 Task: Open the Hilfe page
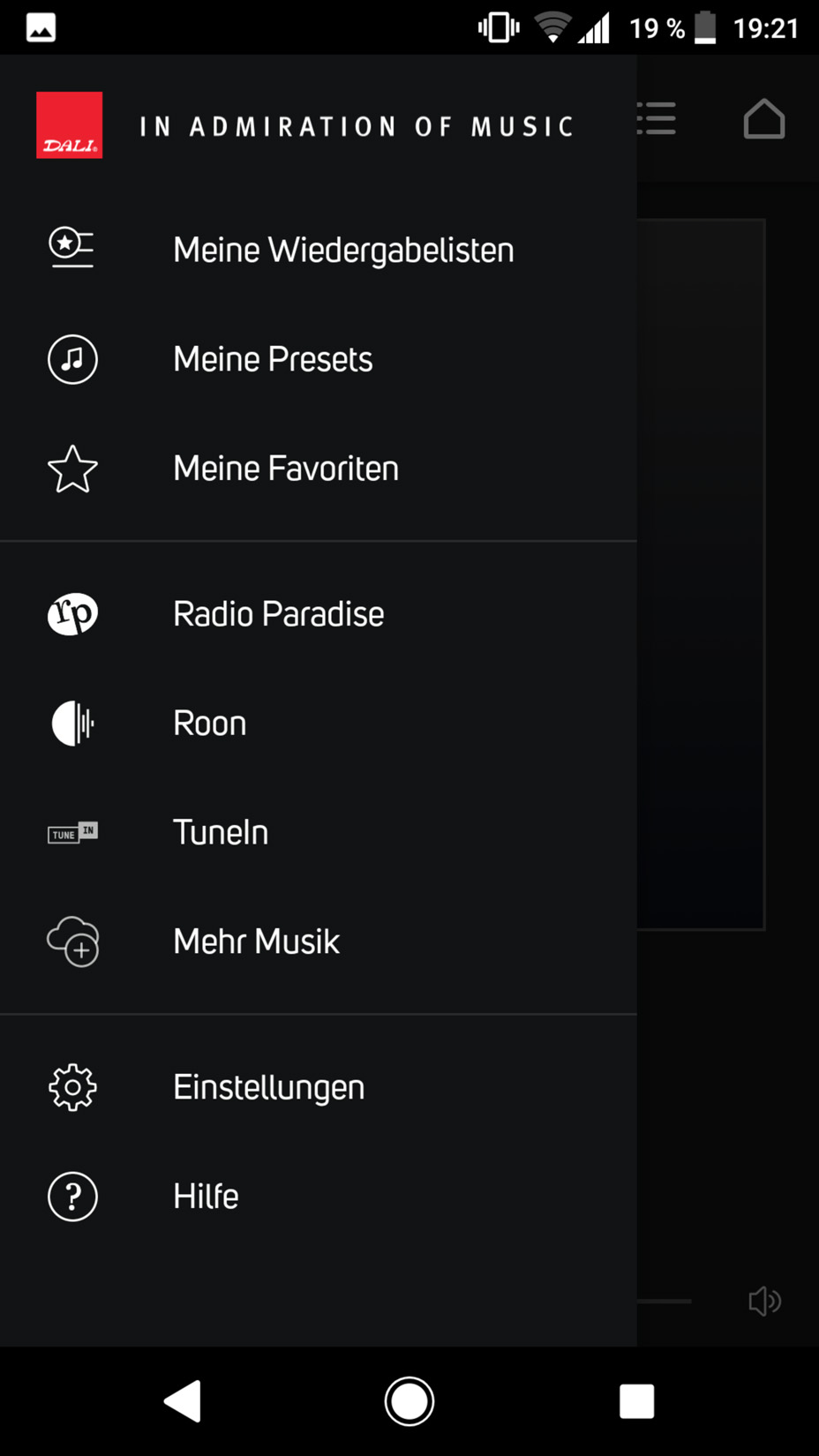click(318, 1197)
